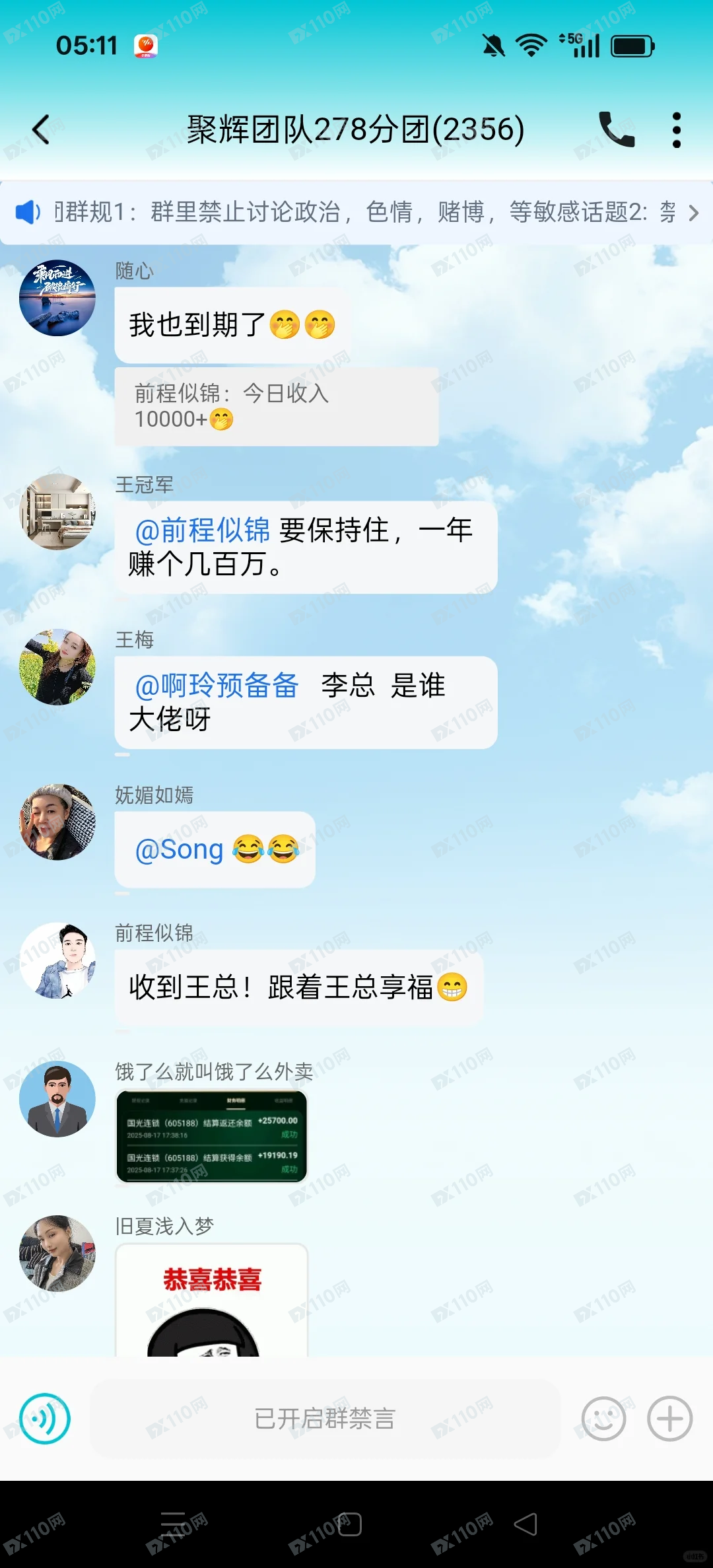Screen dimensions: 713x1568
Task: Open the three-dot overflow menu
Action: [x=676, y=129]
